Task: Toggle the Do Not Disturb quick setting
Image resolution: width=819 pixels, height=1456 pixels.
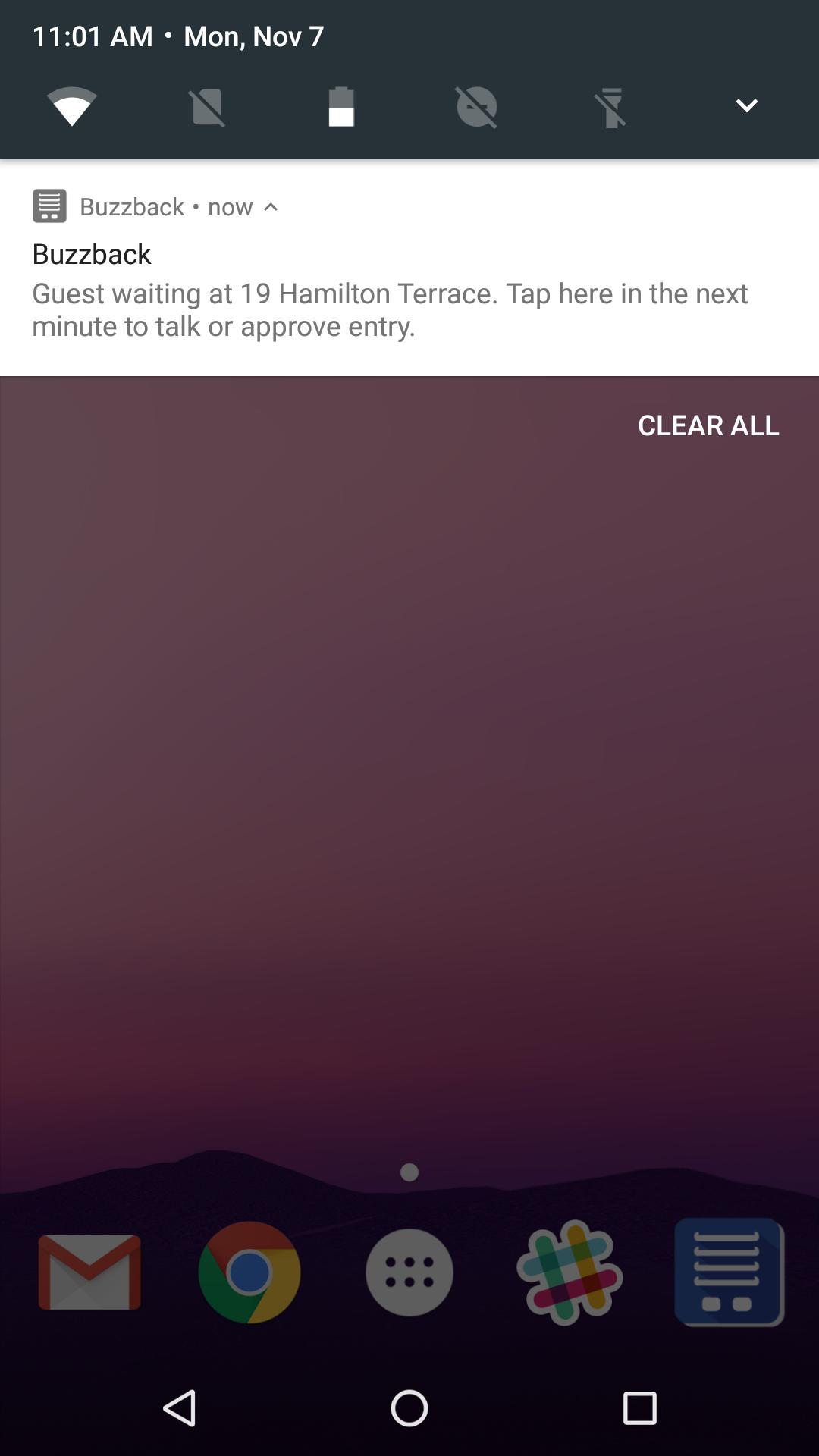Action: 476,107
